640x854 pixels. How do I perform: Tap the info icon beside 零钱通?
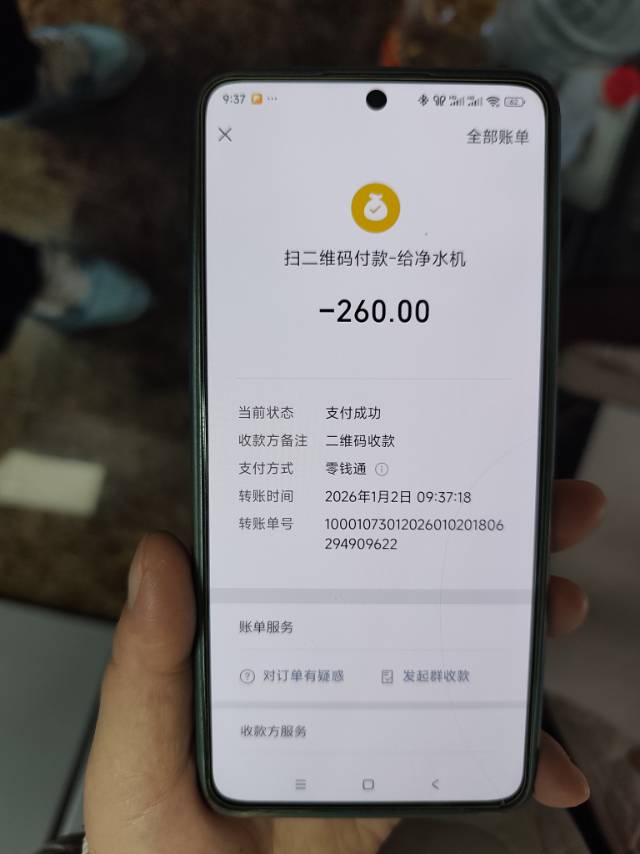(x=381, y=468)
